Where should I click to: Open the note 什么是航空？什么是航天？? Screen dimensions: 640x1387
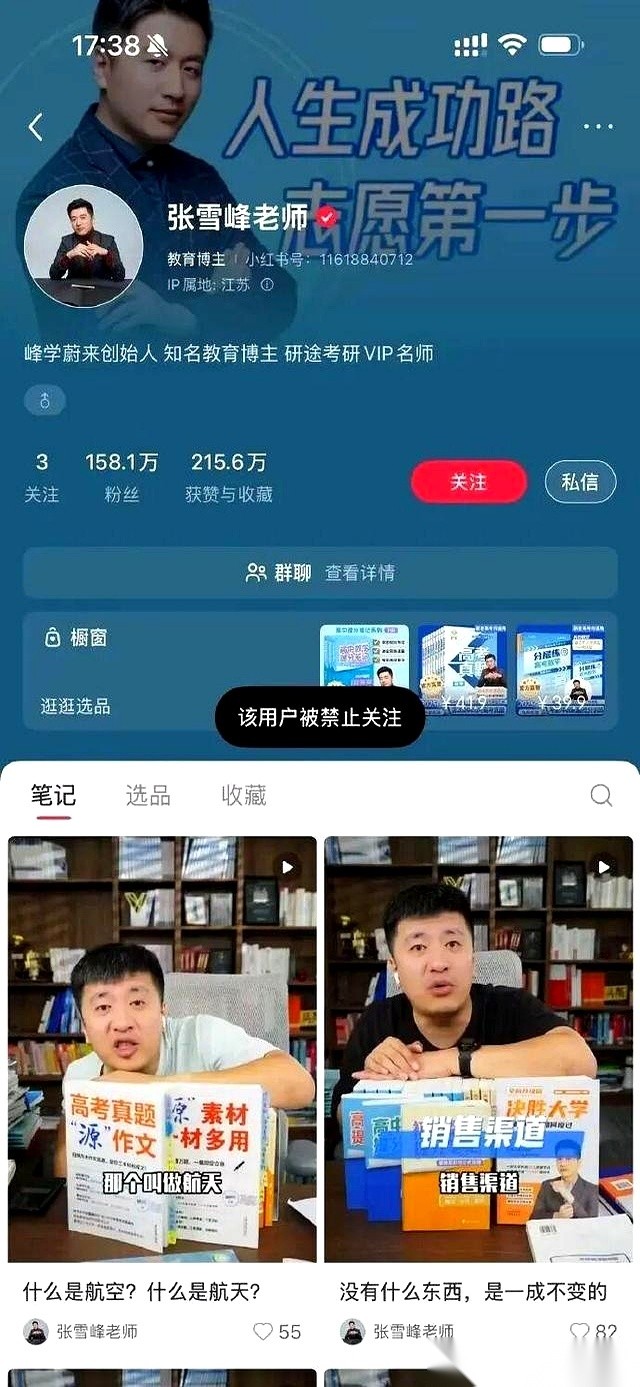(162, 1050)
